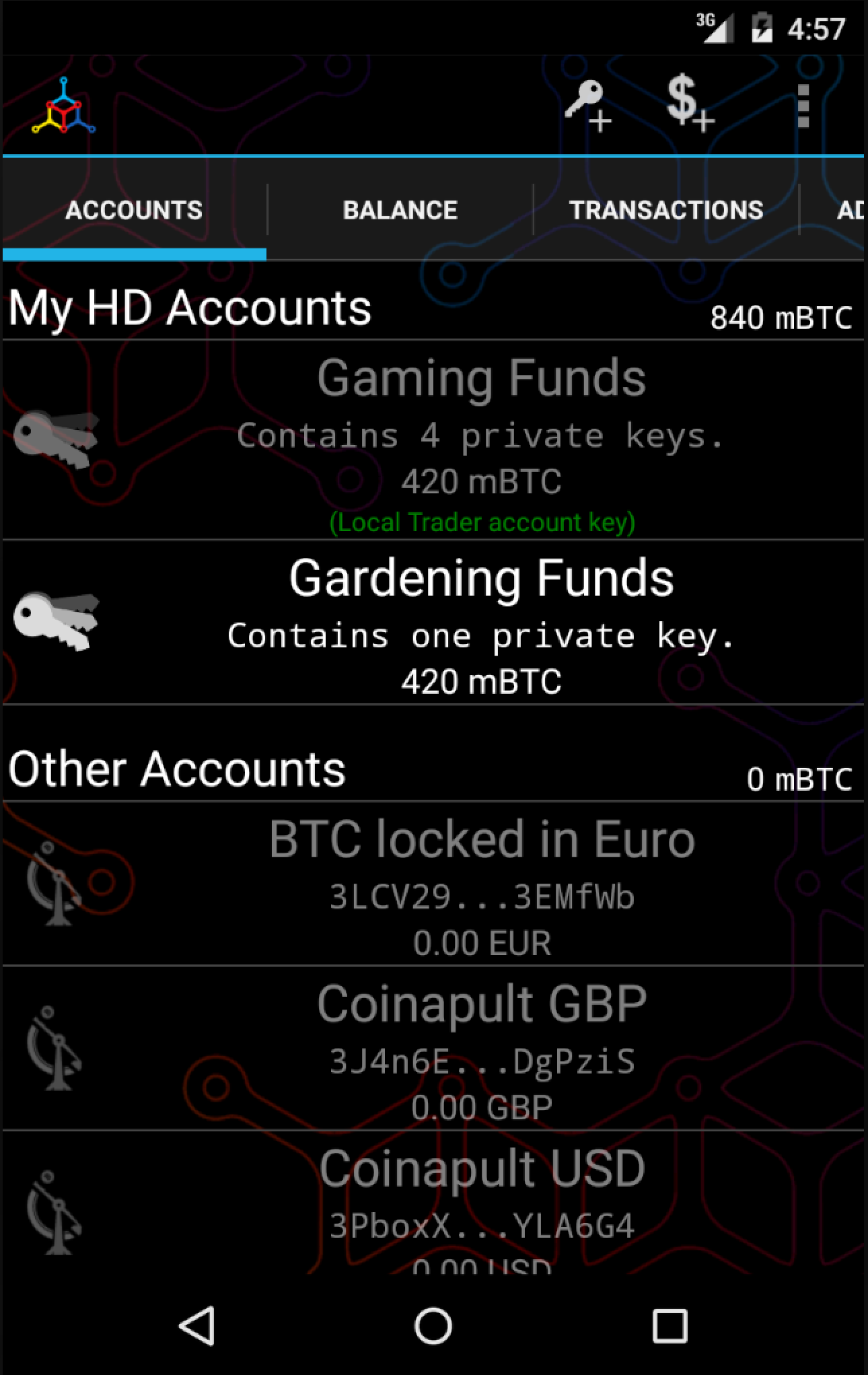Open the TRANSACTIONS tab
The height and width of the screenshot is (1375, 868).
666,209
